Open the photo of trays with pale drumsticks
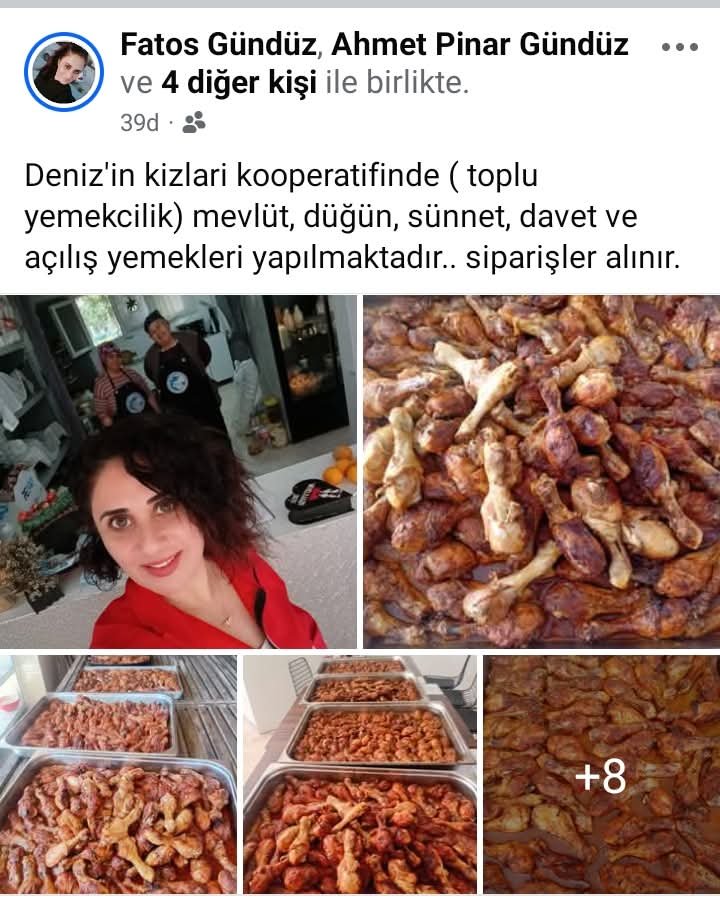This screenshot has width=720, height=903. tap(118, 774)
